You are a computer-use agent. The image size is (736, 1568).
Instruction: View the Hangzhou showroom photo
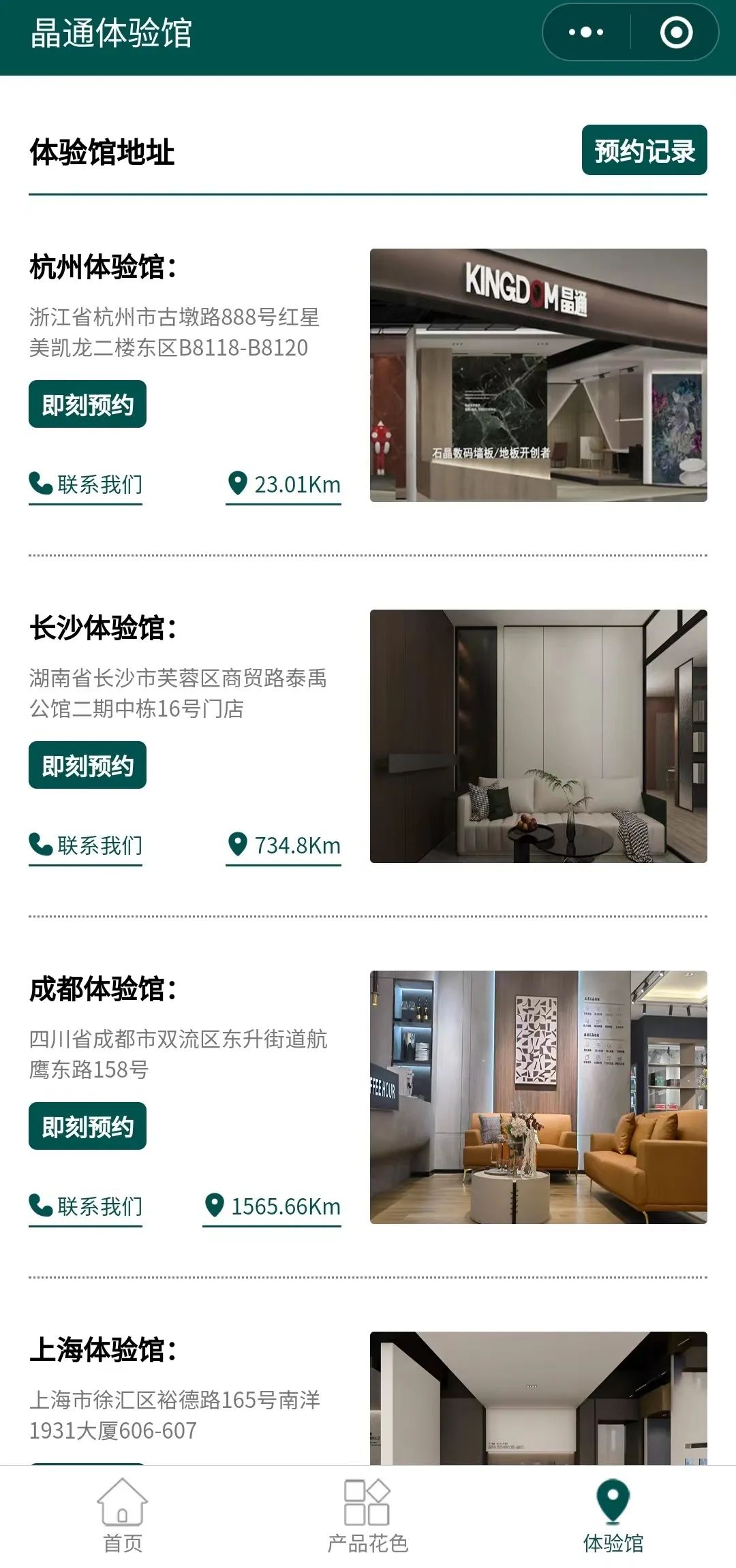click(x=538, y=375)
